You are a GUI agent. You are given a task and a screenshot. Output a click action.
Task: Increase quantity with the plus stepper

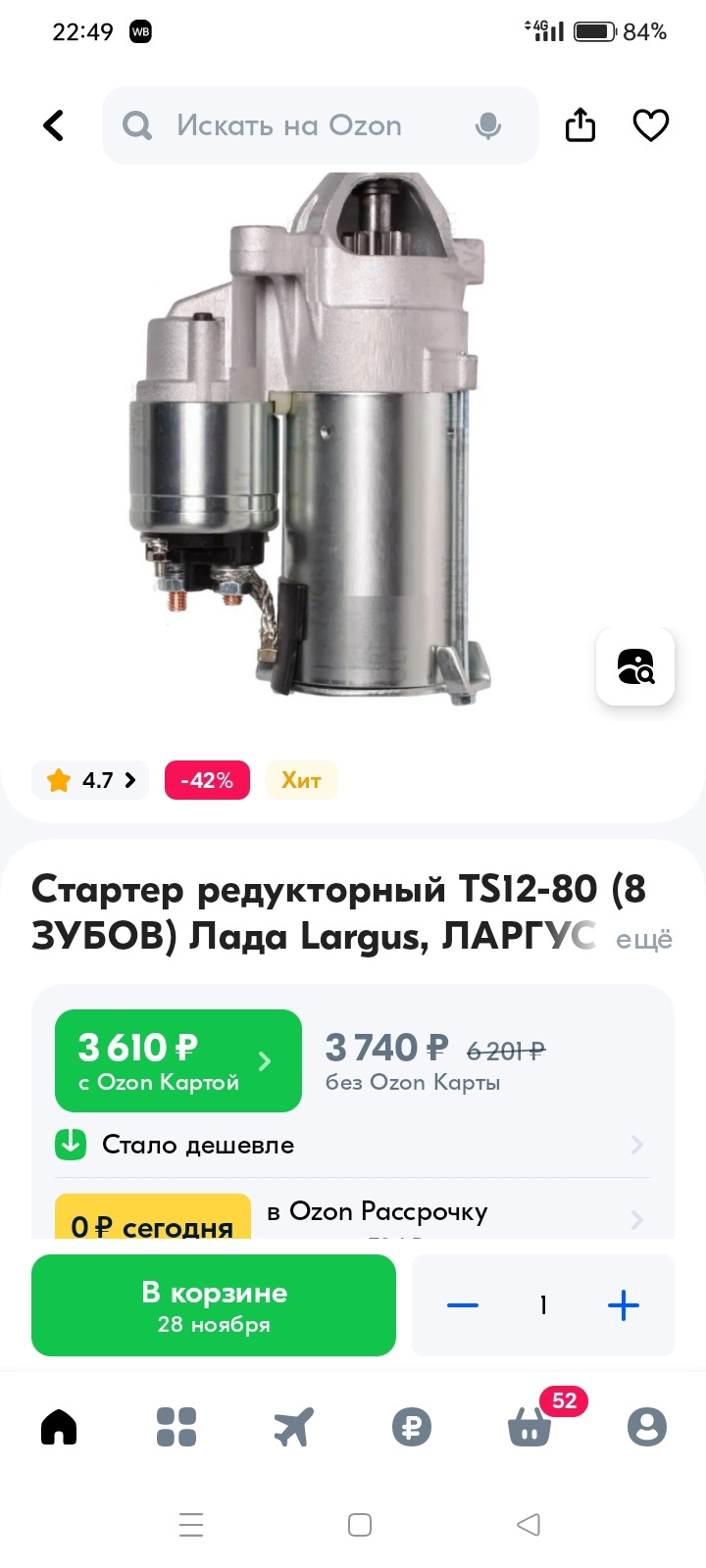click(x=624, y=1305)
